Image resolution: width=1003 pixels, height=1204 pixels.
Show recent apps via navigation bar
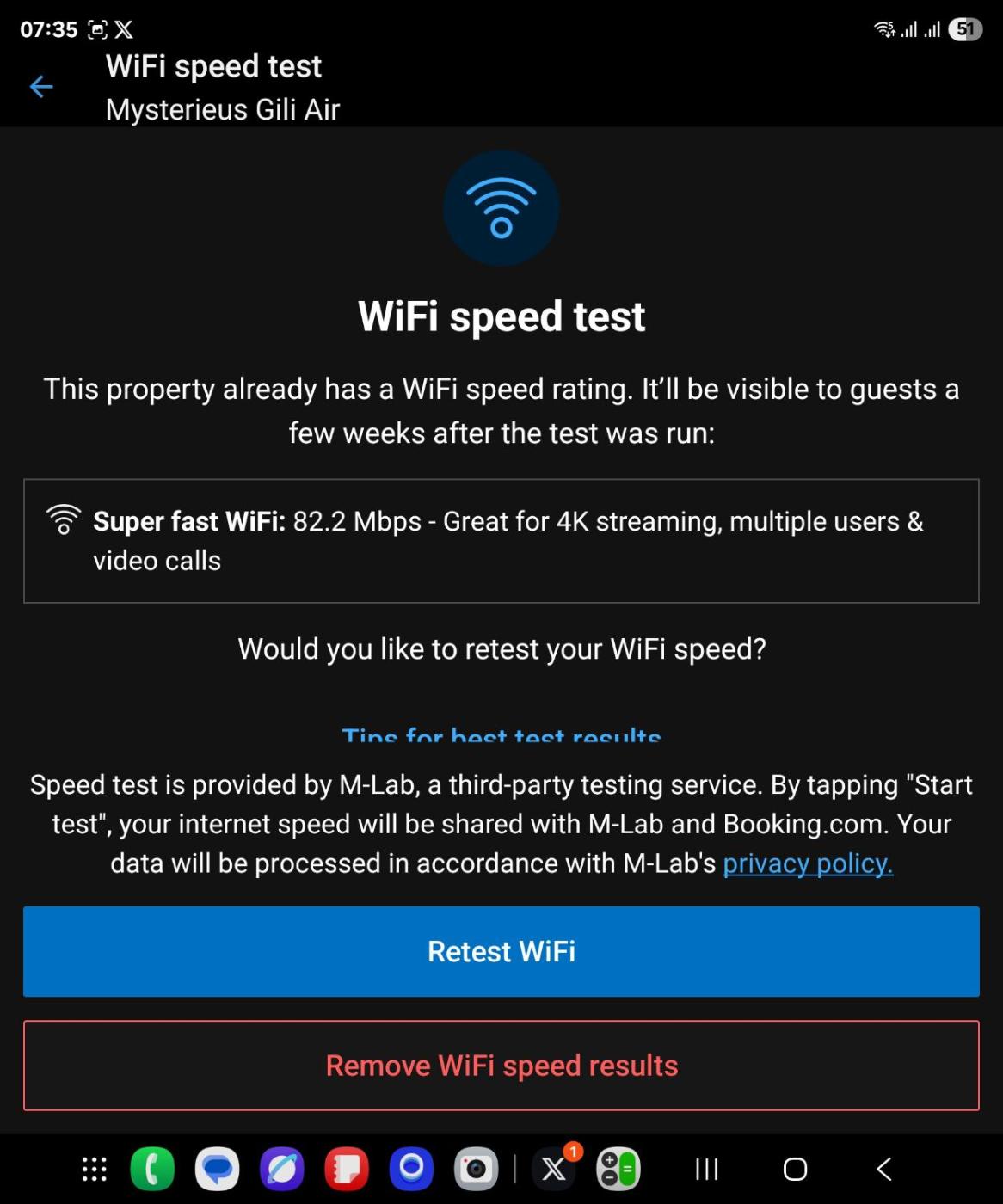706,1169
